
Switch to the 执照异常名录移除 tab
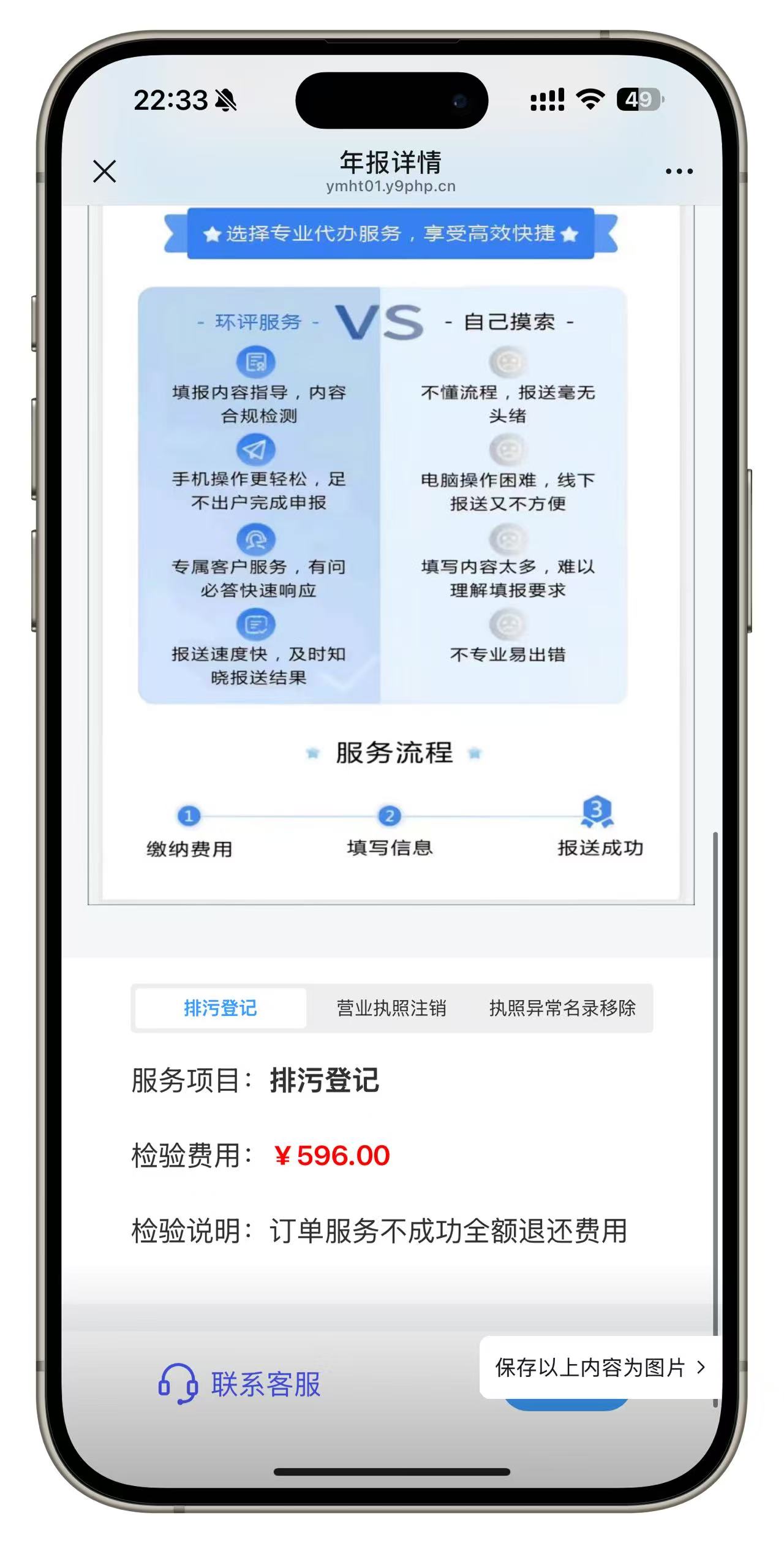click(x=562, y=1008)
